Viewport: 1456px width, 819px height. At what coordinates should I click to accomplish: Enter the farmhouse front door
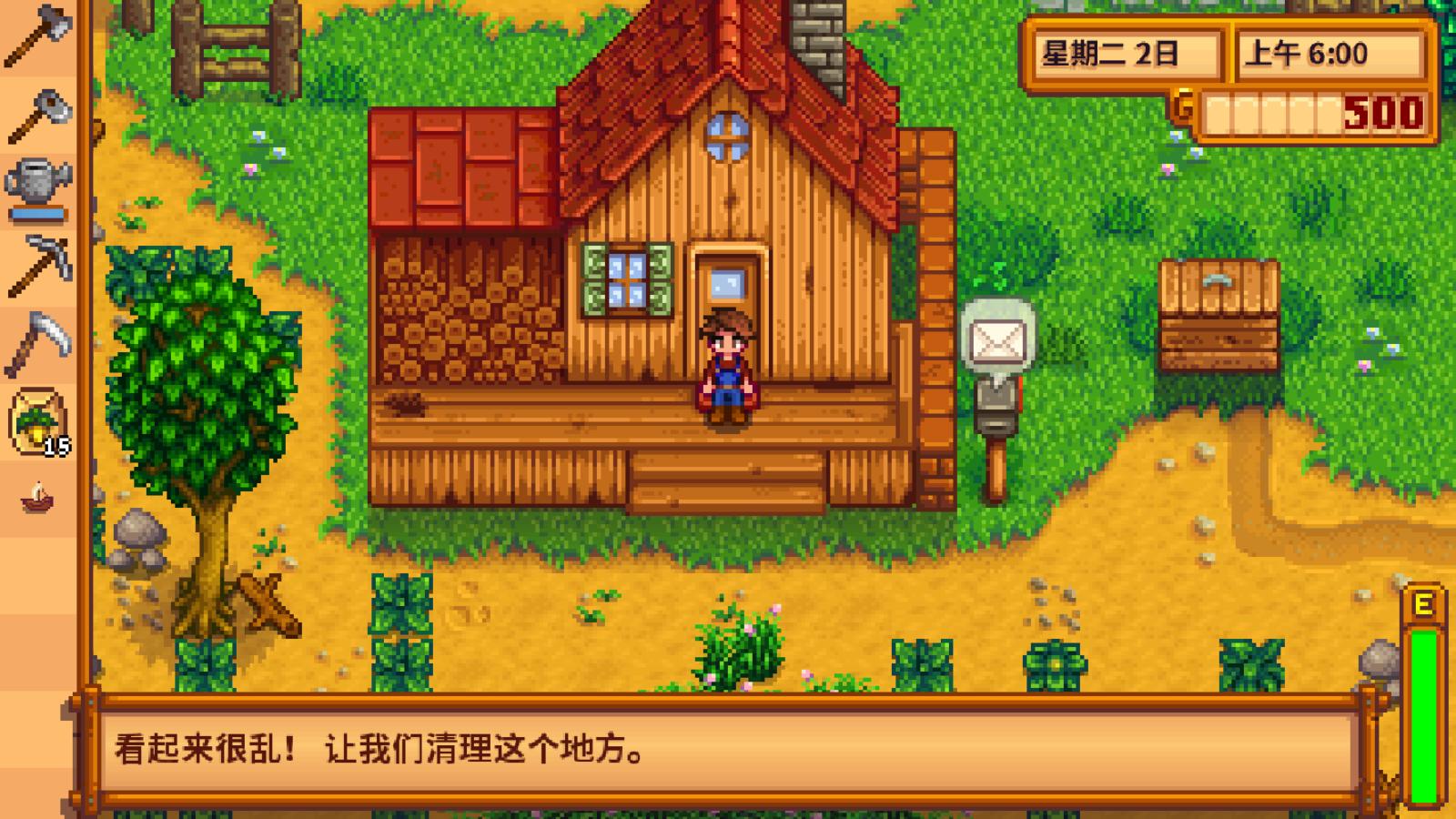726,291
